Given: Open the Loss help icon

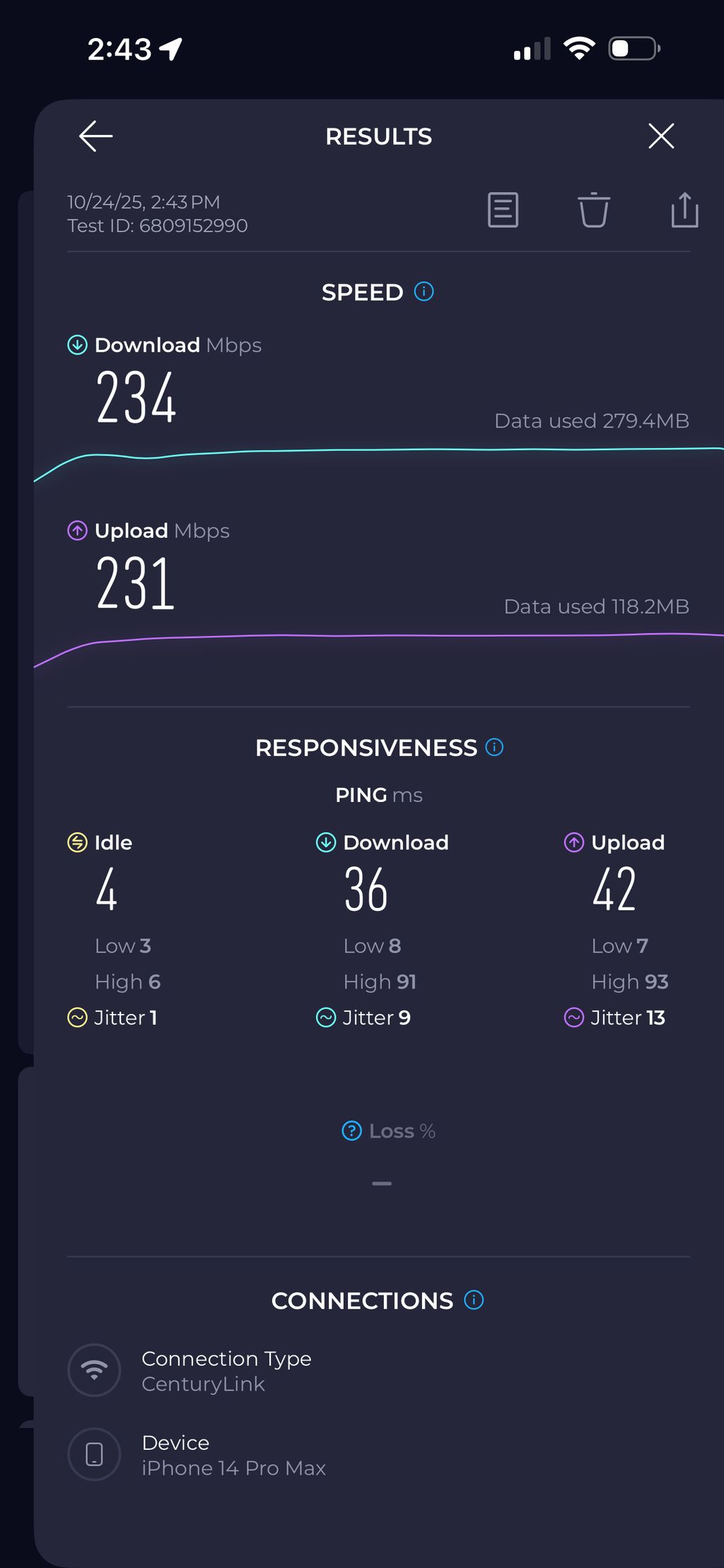Looking at the screenshot, I should (x=351, y=1131).
